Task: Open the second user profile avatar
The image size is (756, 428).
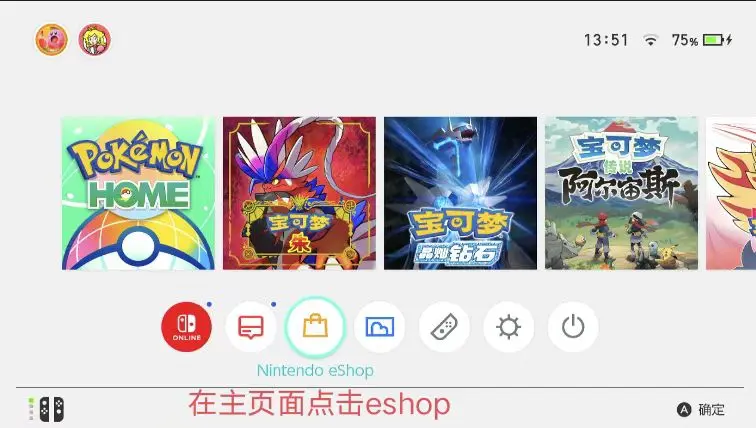Action: click(94, 40)
